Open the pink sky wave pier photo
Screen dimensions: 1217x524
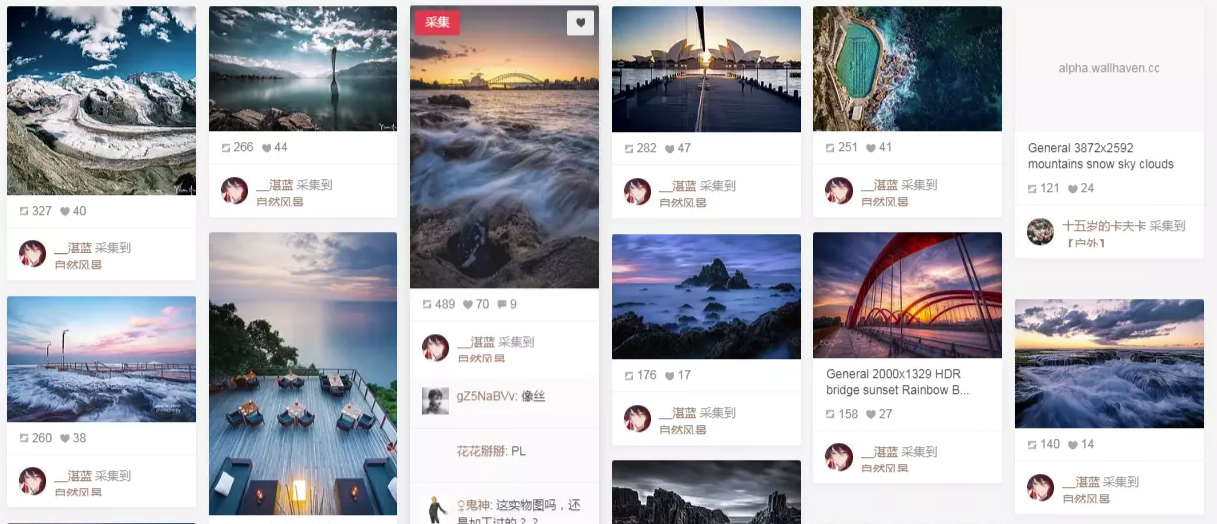click(101, 358)
